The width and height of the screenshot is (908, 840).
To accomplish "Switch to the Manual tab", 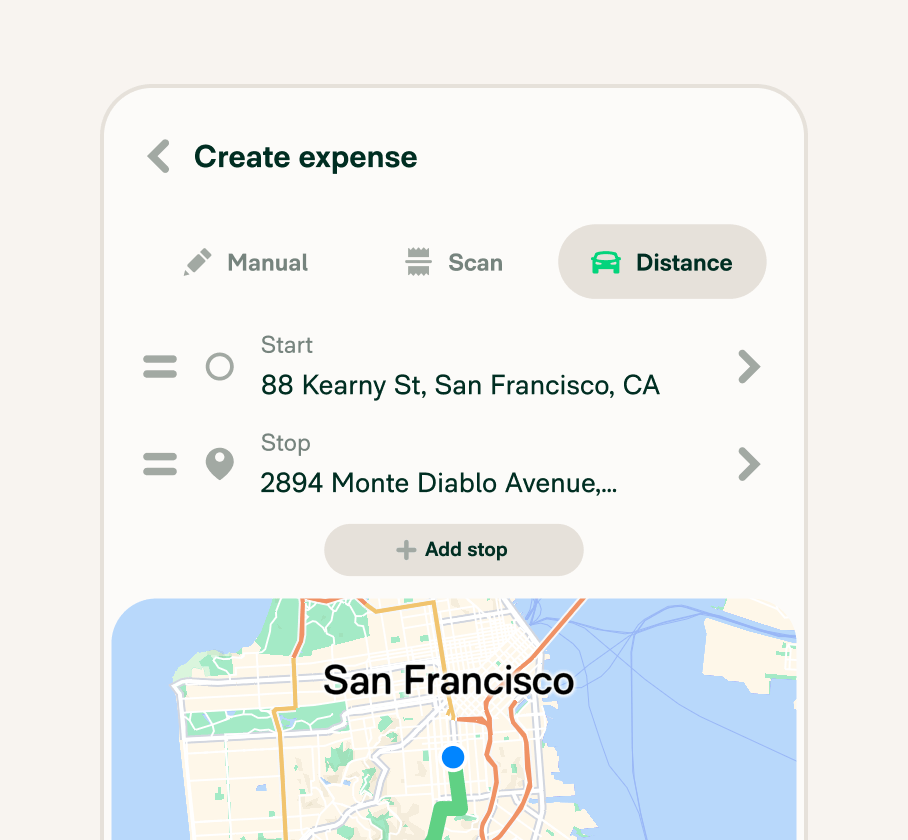I will point(246,263).
